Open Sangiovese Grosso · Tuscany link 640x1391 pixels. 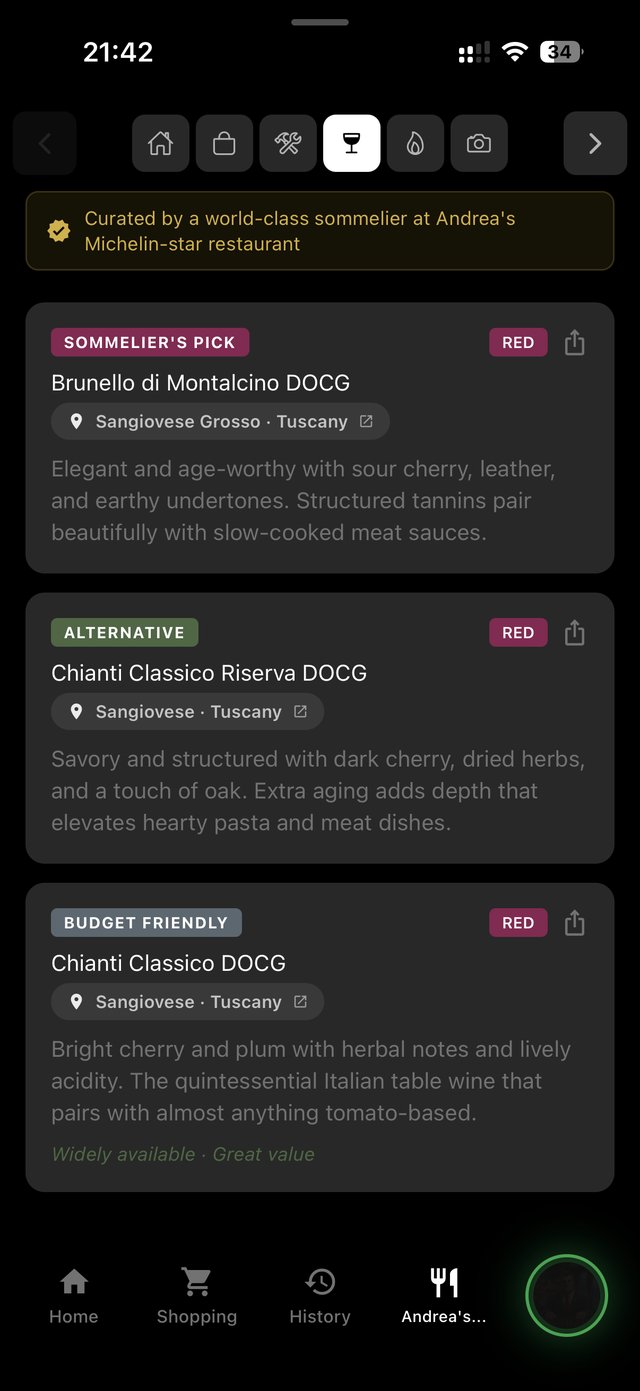pyautogui.click(x=220, y=422)
